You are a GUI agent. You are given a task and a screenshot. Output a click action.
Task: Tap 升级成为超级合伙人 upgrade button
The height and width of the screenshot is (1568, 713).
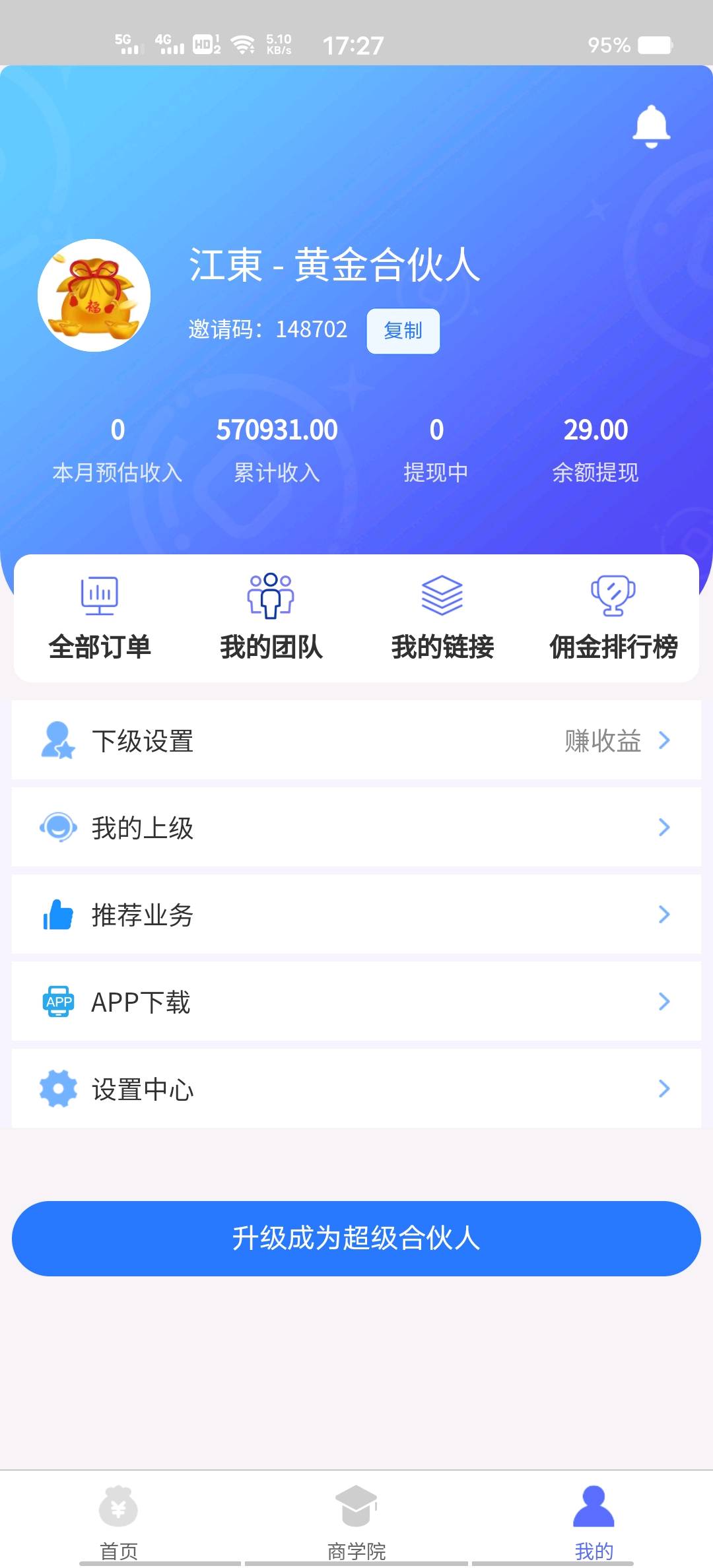click(x=356, y=1238)
